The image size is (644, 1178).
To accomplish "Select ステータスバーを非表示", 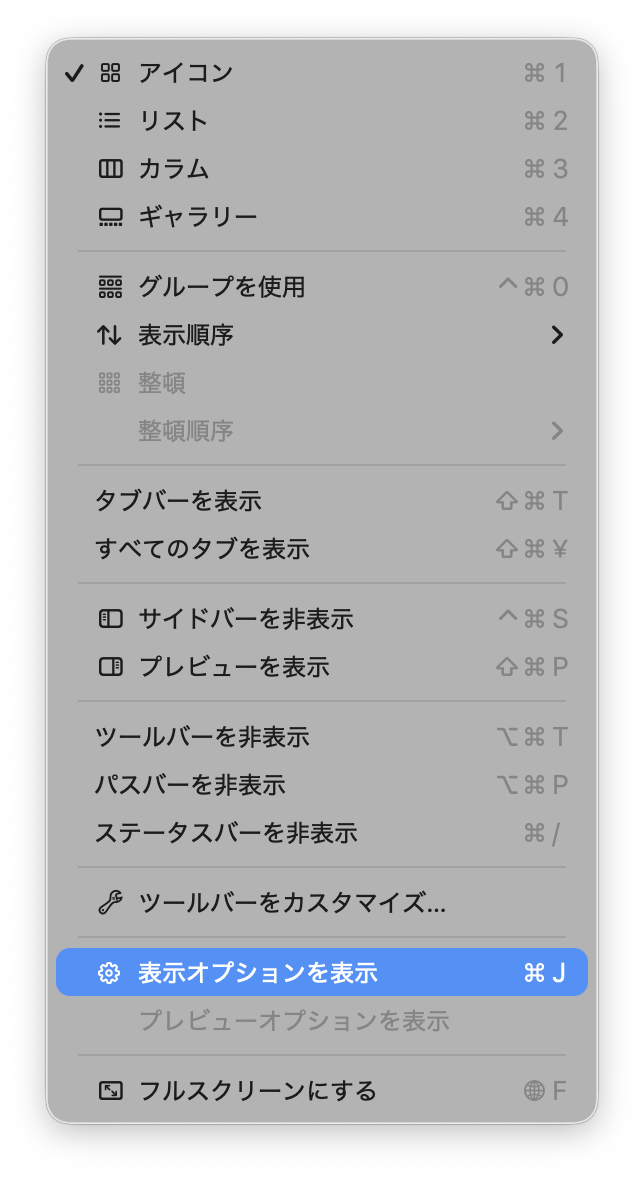I will [x=226, y=833].
